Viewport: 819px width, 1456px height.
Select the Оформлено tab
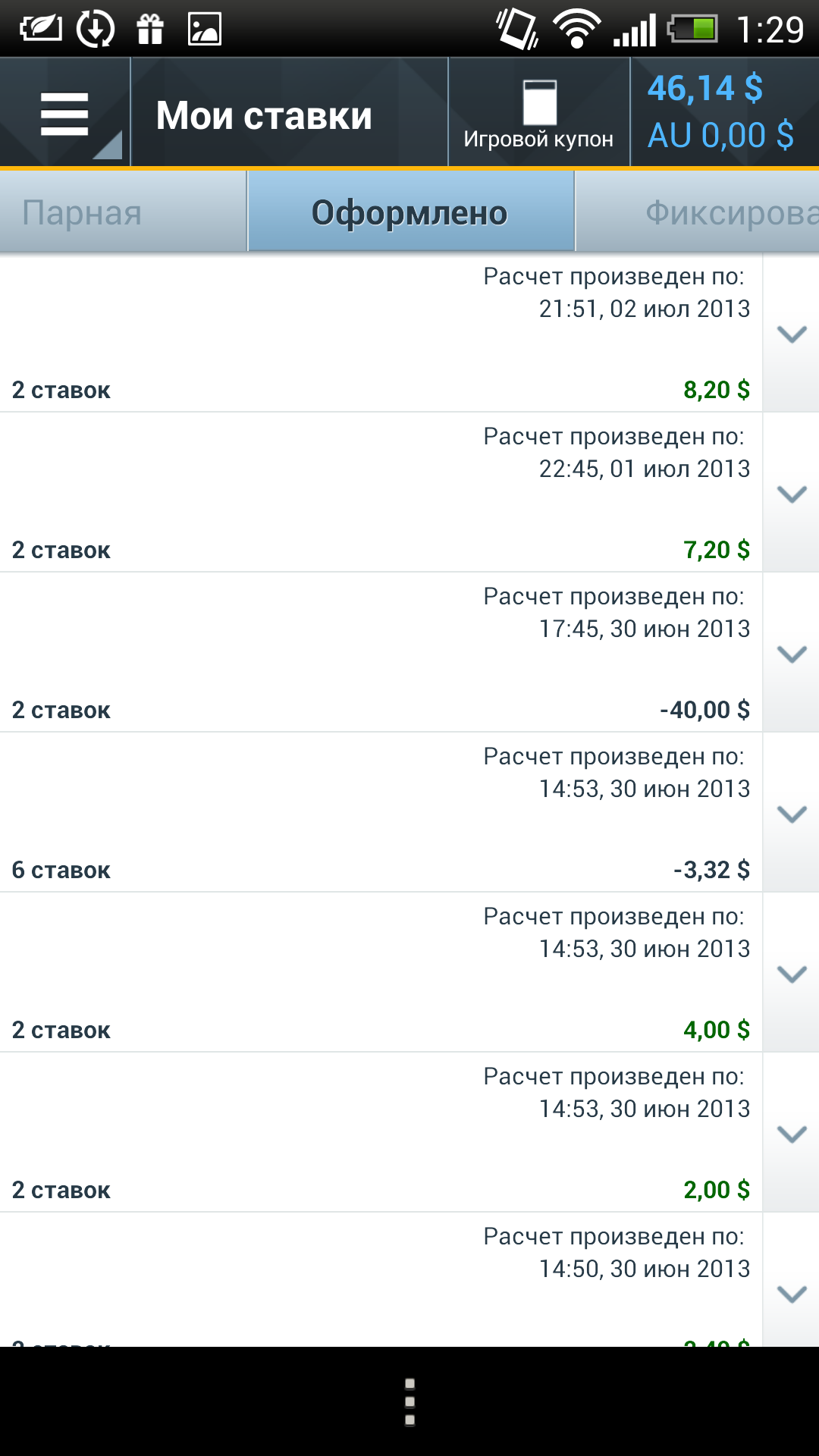(410, 212)
